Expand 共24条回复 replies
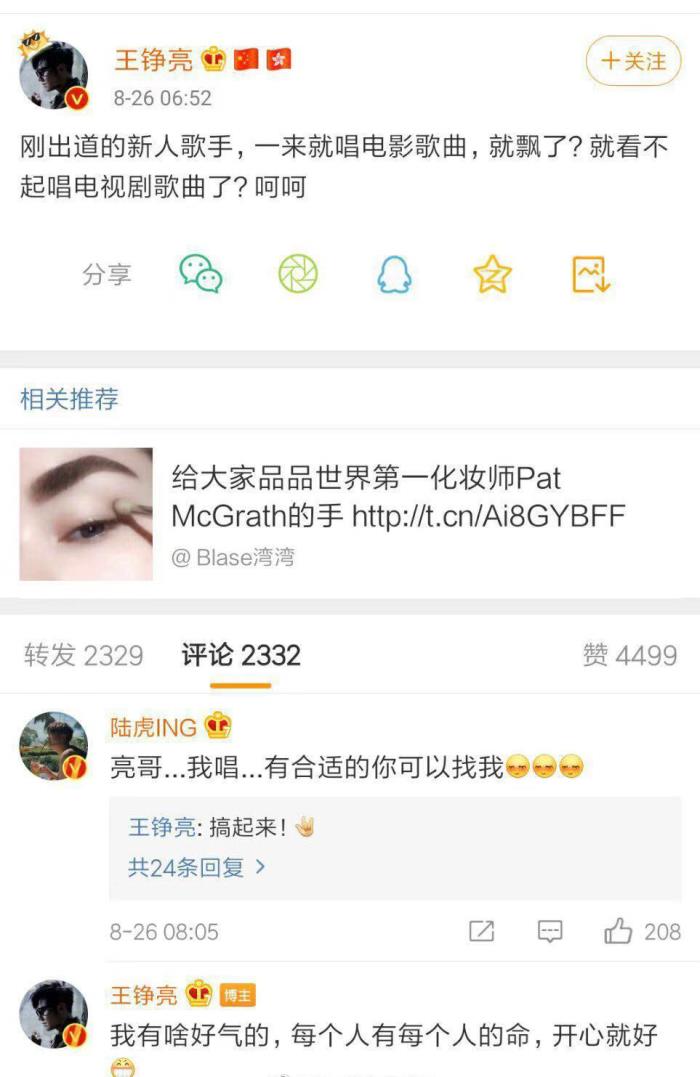Screen dimensions: 700x1077 [x=197, y=867]
